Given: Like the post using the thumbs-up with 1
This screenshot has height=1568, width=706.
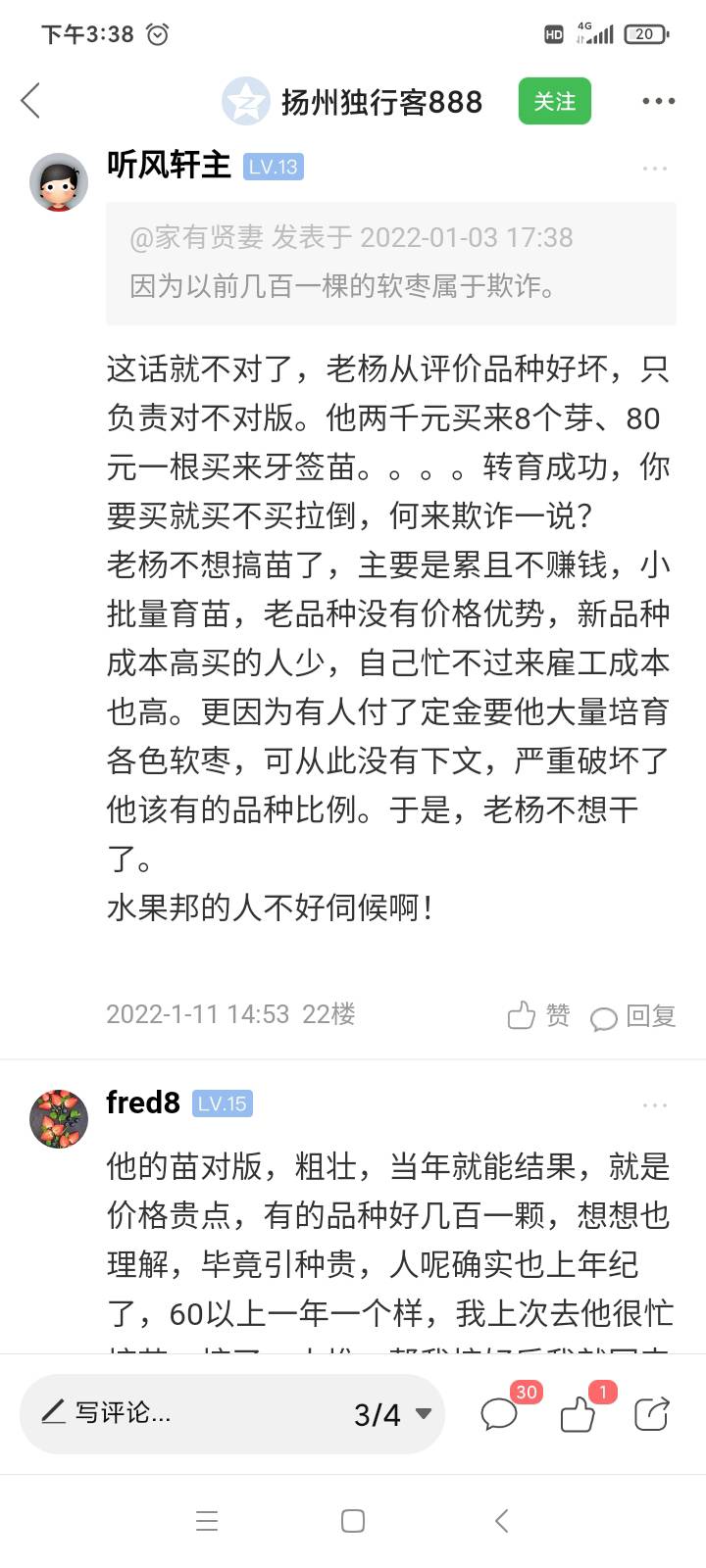Looking at the screenshot, I should (578, 1414).
